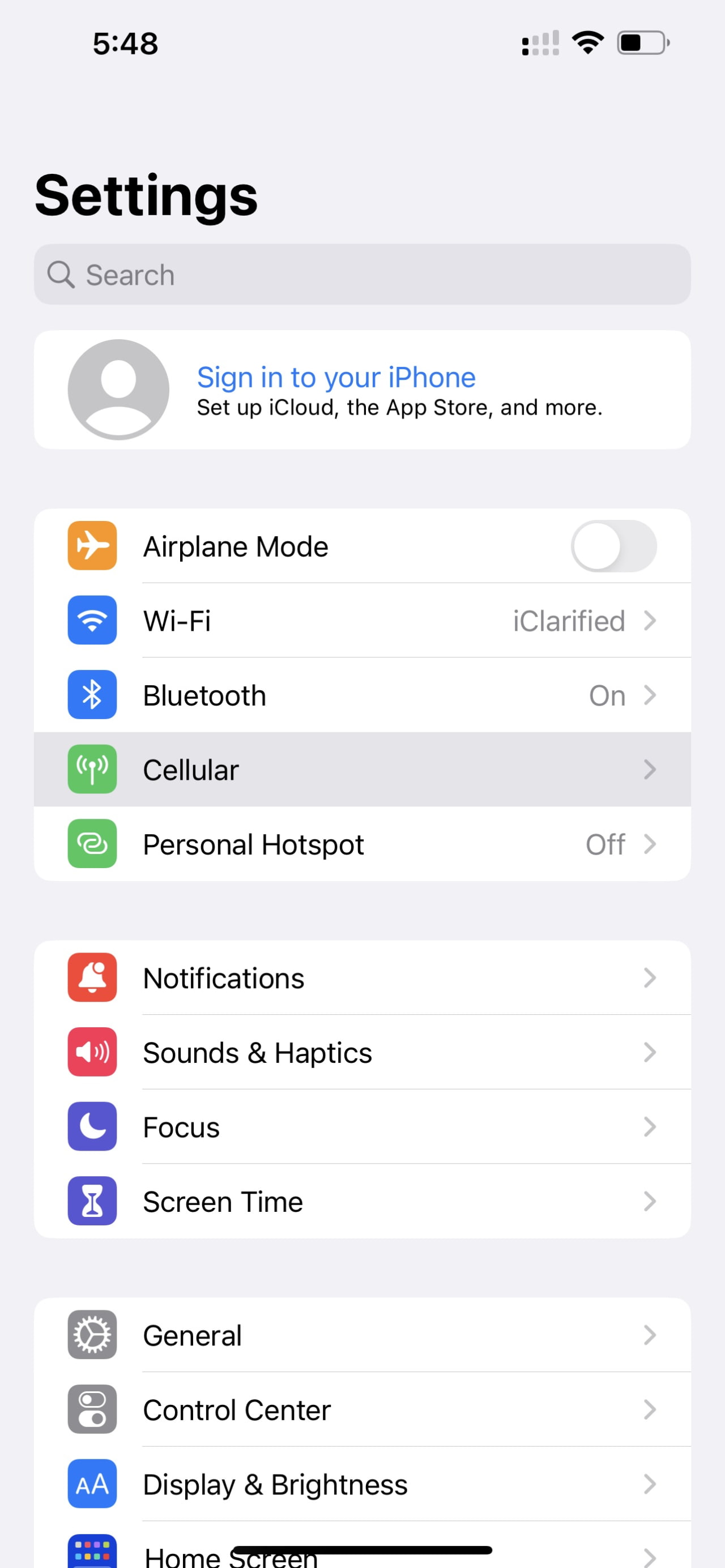Enable Airplane Mode
Viewport: 725px width, 1568px height.
coord(613,545)
